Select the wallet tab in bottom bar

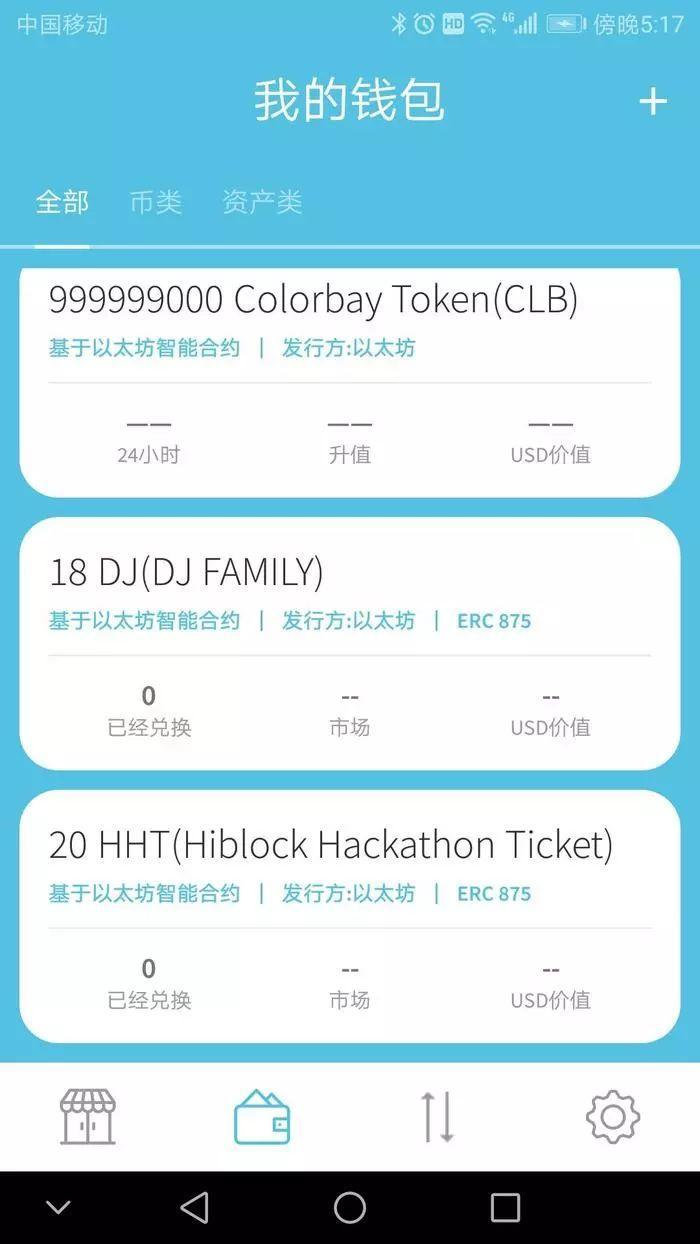(262, 1117)
